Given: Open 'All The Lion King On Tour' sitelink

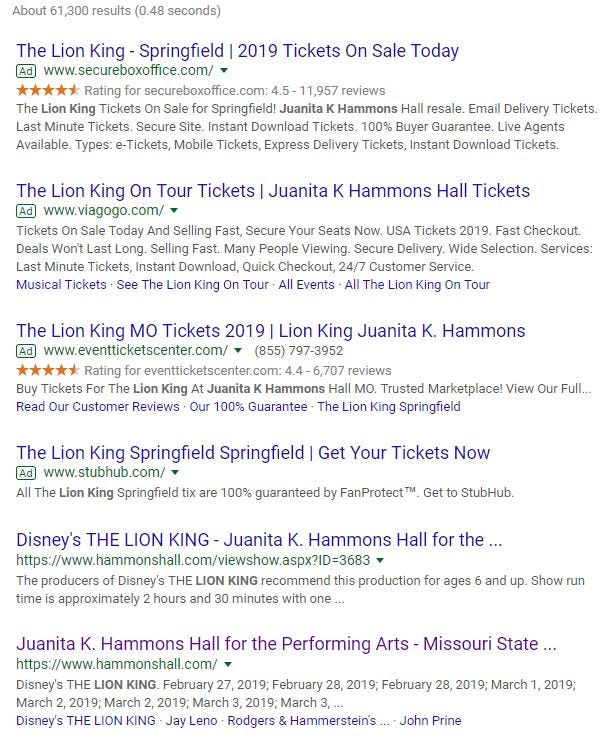Looking at the screenshot, I should 417,284.
